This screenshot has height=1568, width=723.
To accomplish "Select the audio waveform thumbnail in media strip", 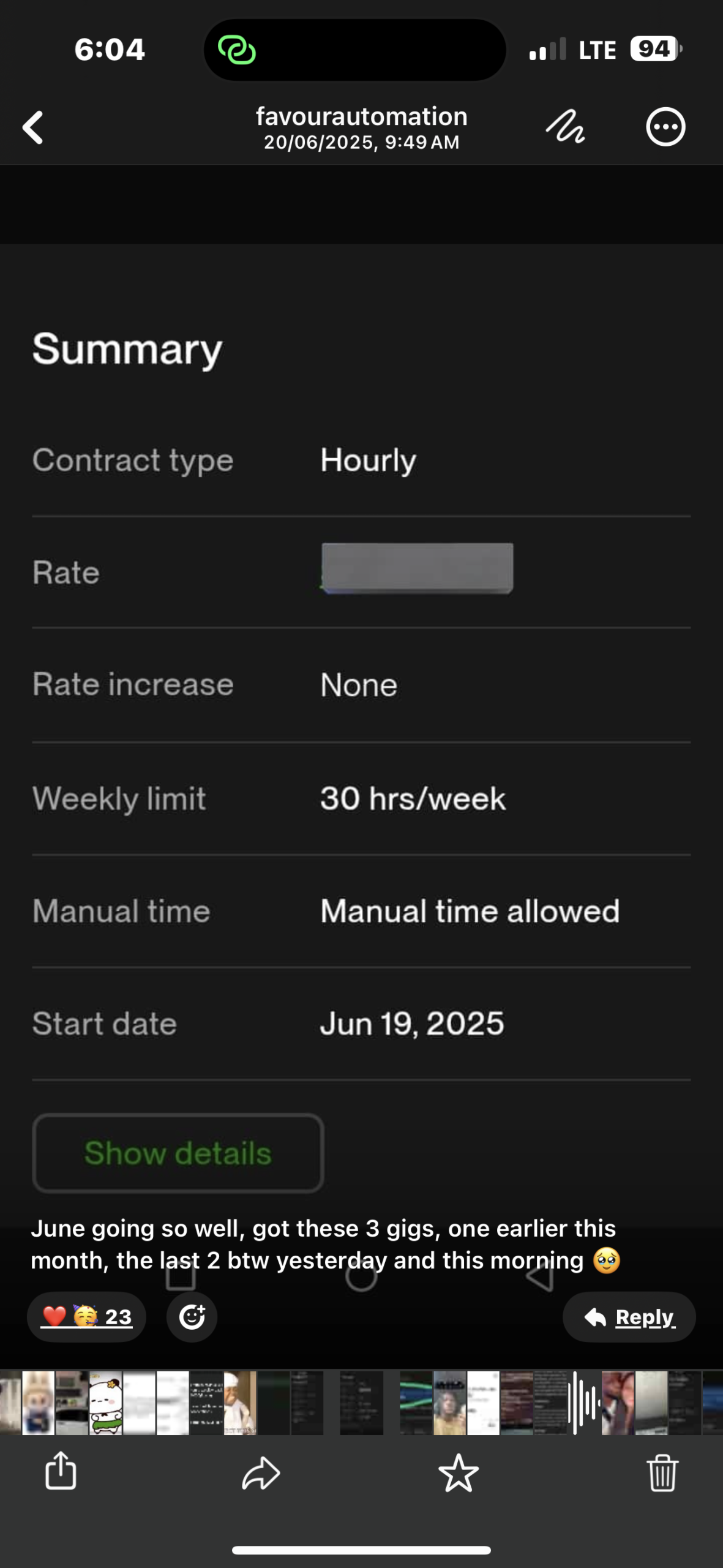I will point(583,1403).
